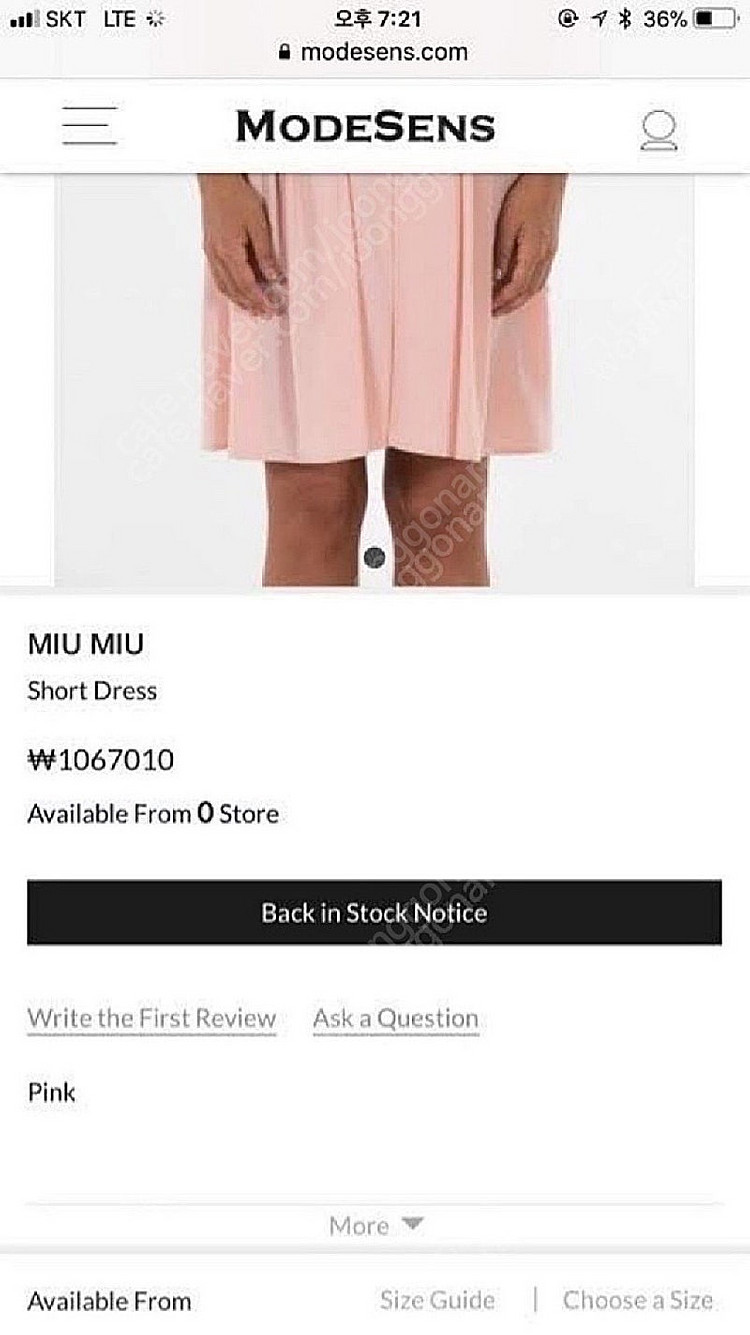Tap the Back in Stock Notice button
This screenshot has height=1335, width=750.
374,912
